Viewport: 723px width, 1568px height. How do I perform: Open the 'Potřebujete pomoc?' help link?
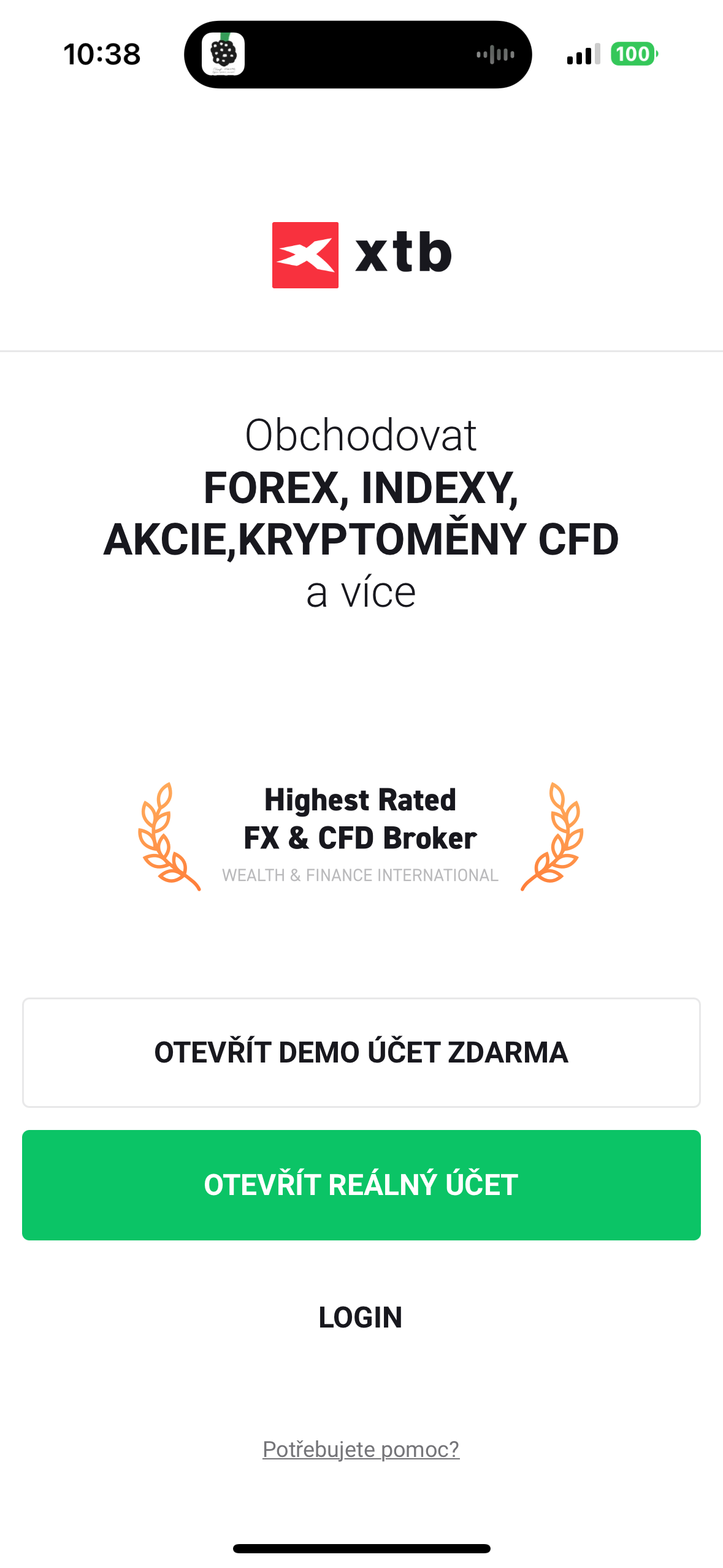point(361,1449)
